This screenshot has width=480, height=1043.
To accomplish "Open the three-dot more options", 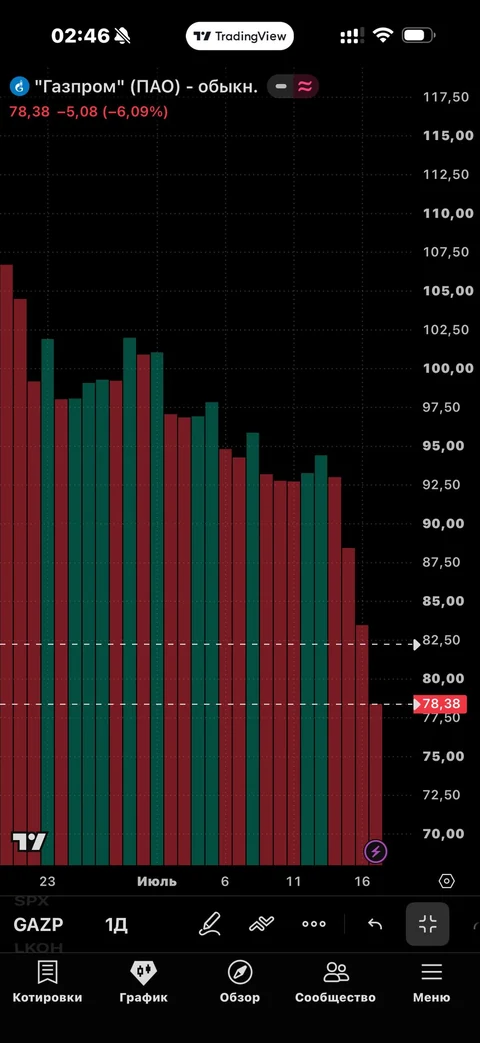I will (x=314, y=924).
